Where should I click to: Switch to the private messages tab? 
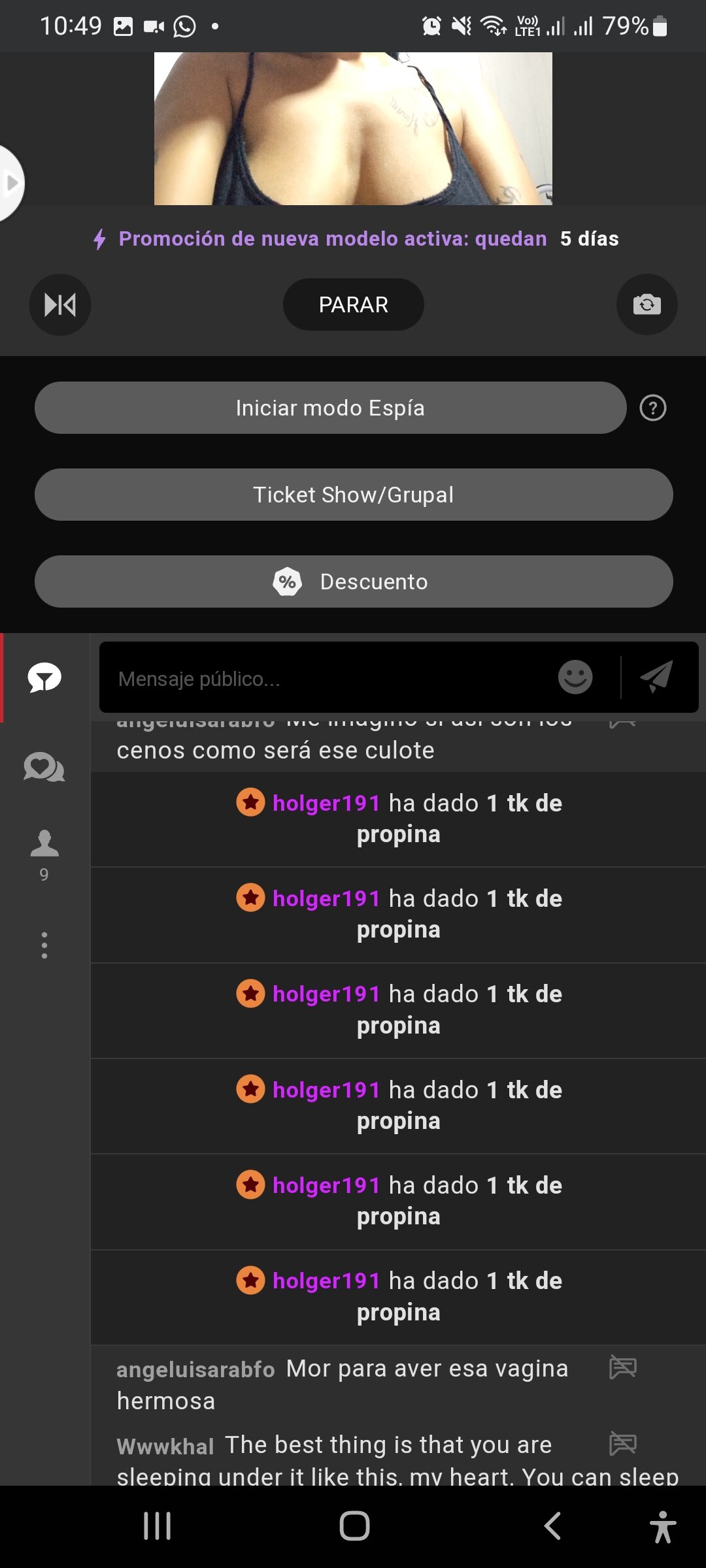44,767
